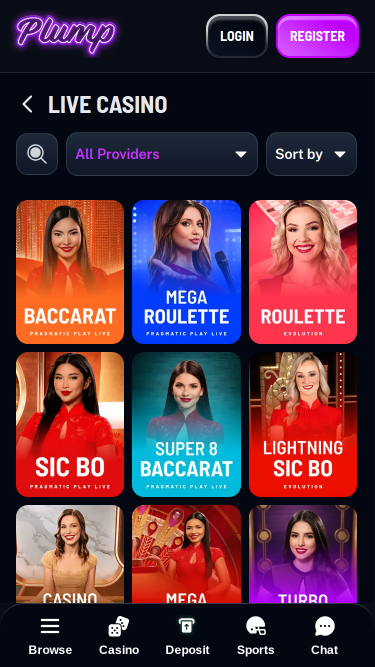The image size is (375, 667).
Task: Switch to the Casino tab
Action: pos(119,636)
